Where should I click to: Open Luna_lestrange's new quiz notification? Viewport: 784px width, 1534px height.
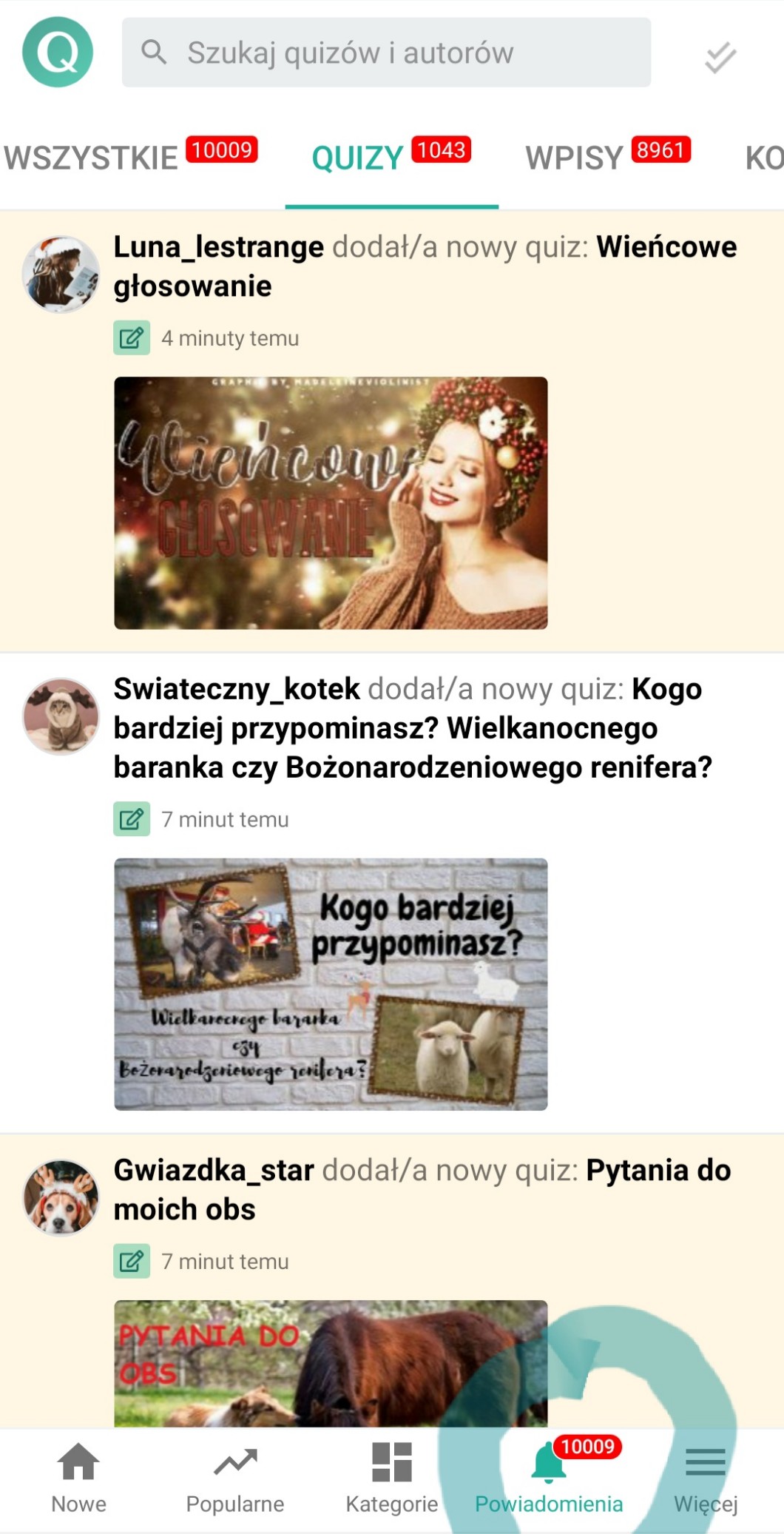click(x=425, y=266)
